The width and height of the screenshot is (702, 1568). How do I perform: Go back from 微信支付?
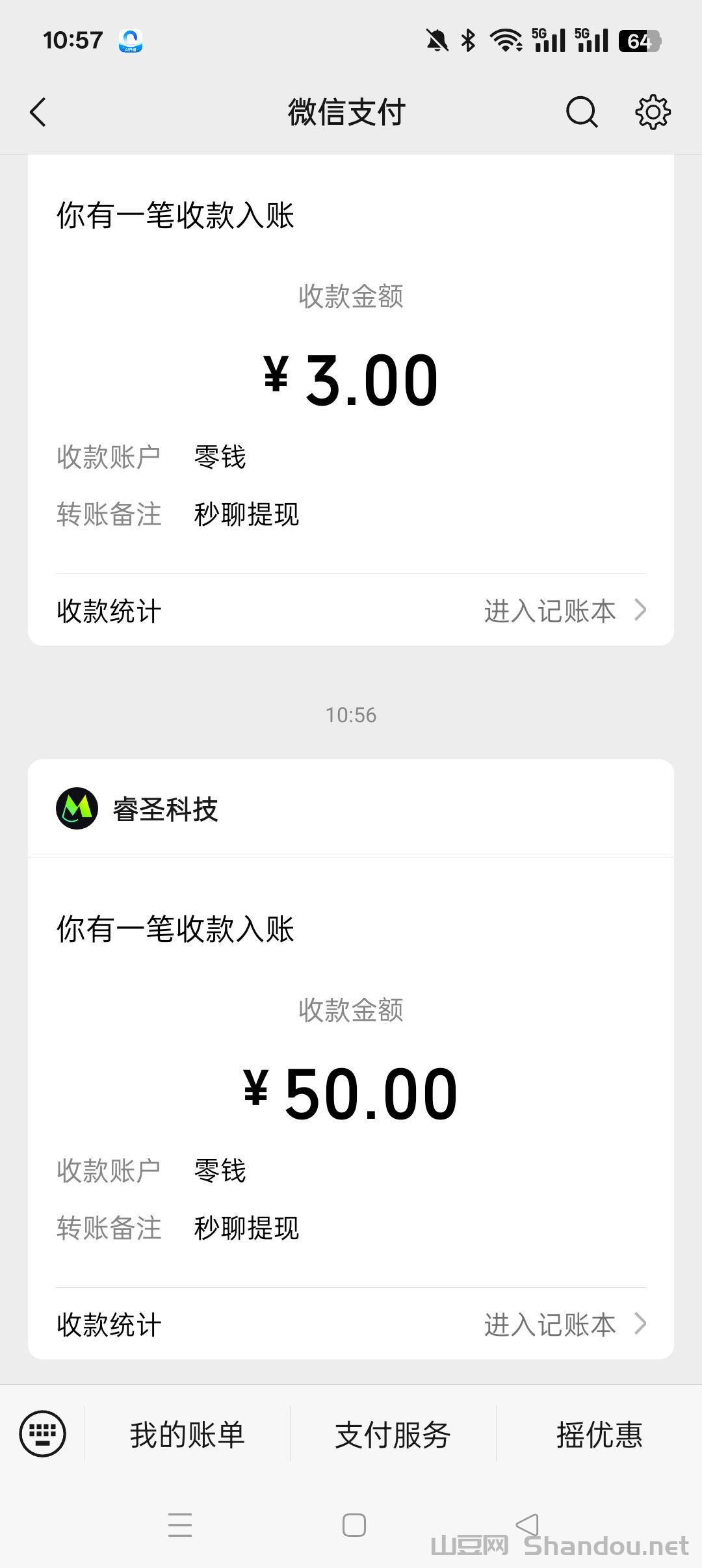point(38,112)
